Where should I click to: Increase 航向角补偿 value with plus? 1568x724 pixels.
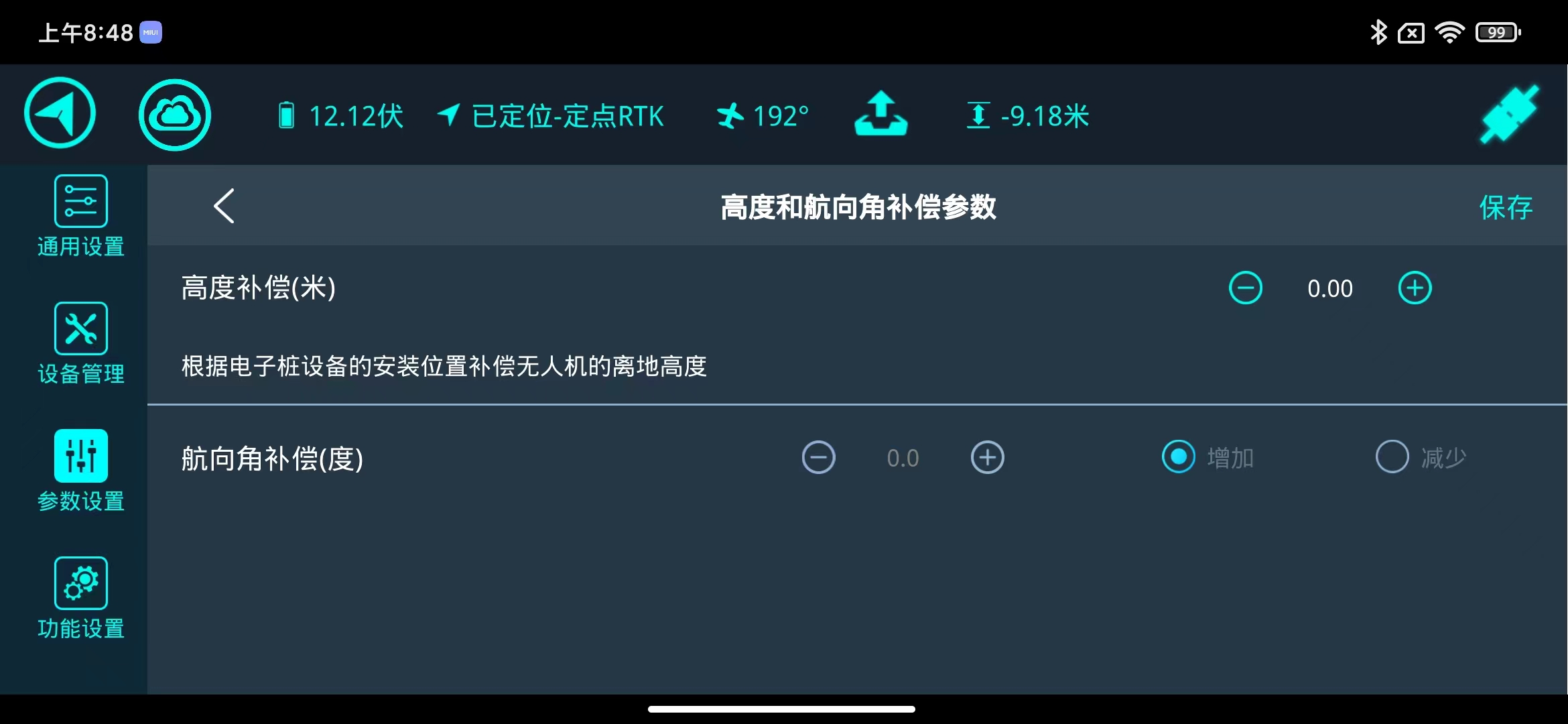(987, 458)
